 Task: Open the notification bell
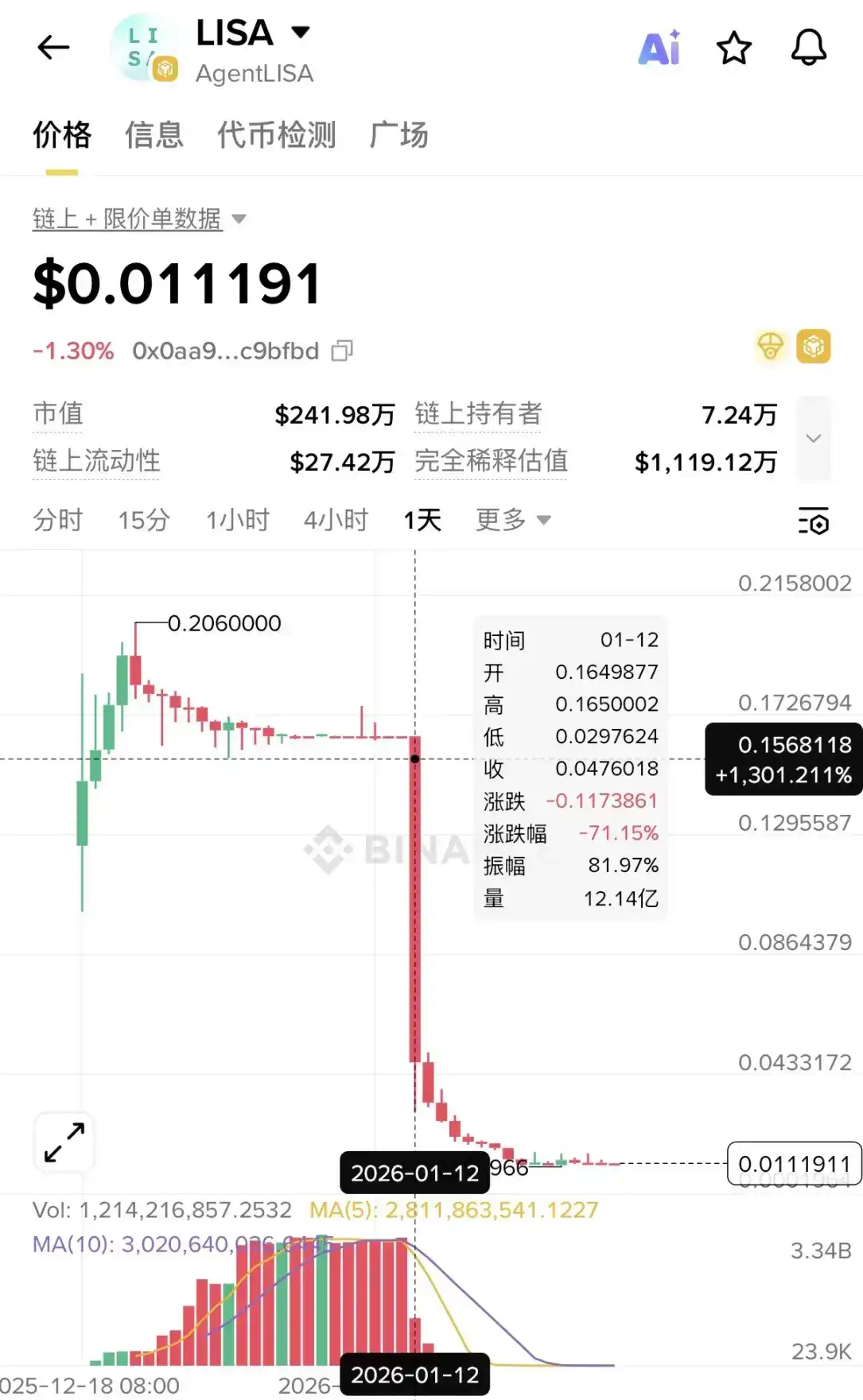(x=808, y=48)
